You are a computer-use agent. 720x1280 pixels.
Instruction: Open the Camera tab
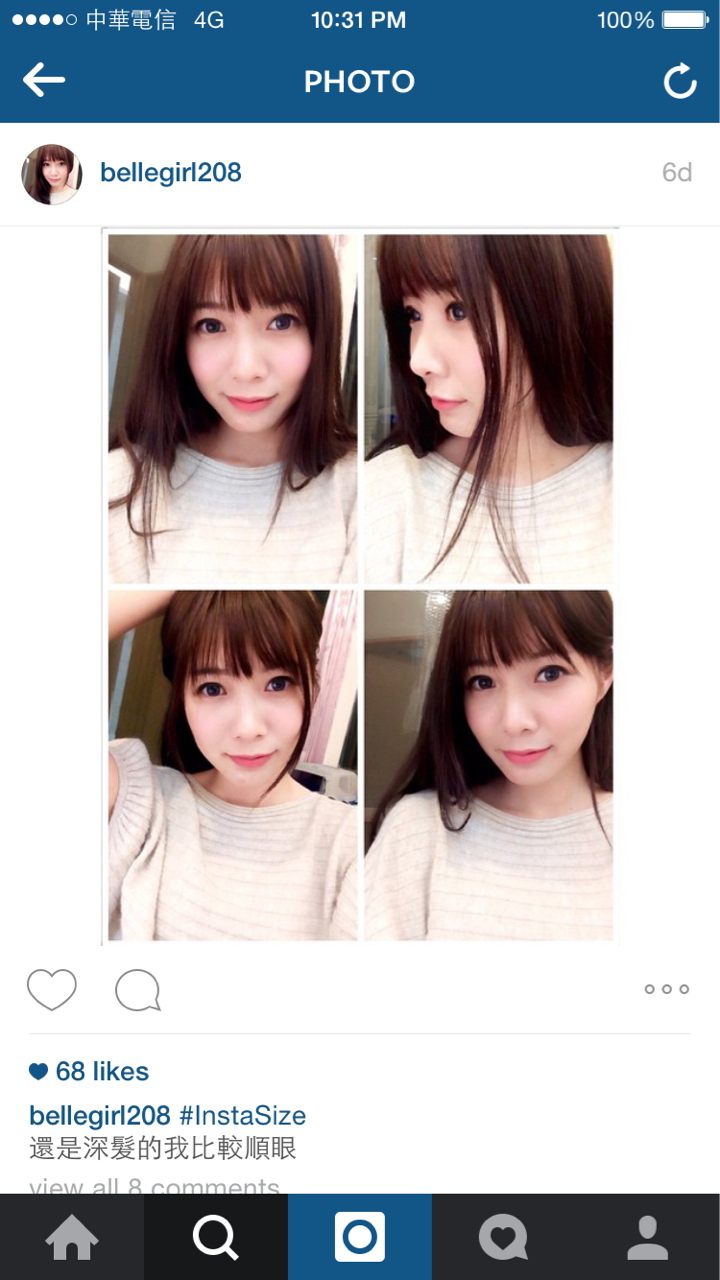360,1238
